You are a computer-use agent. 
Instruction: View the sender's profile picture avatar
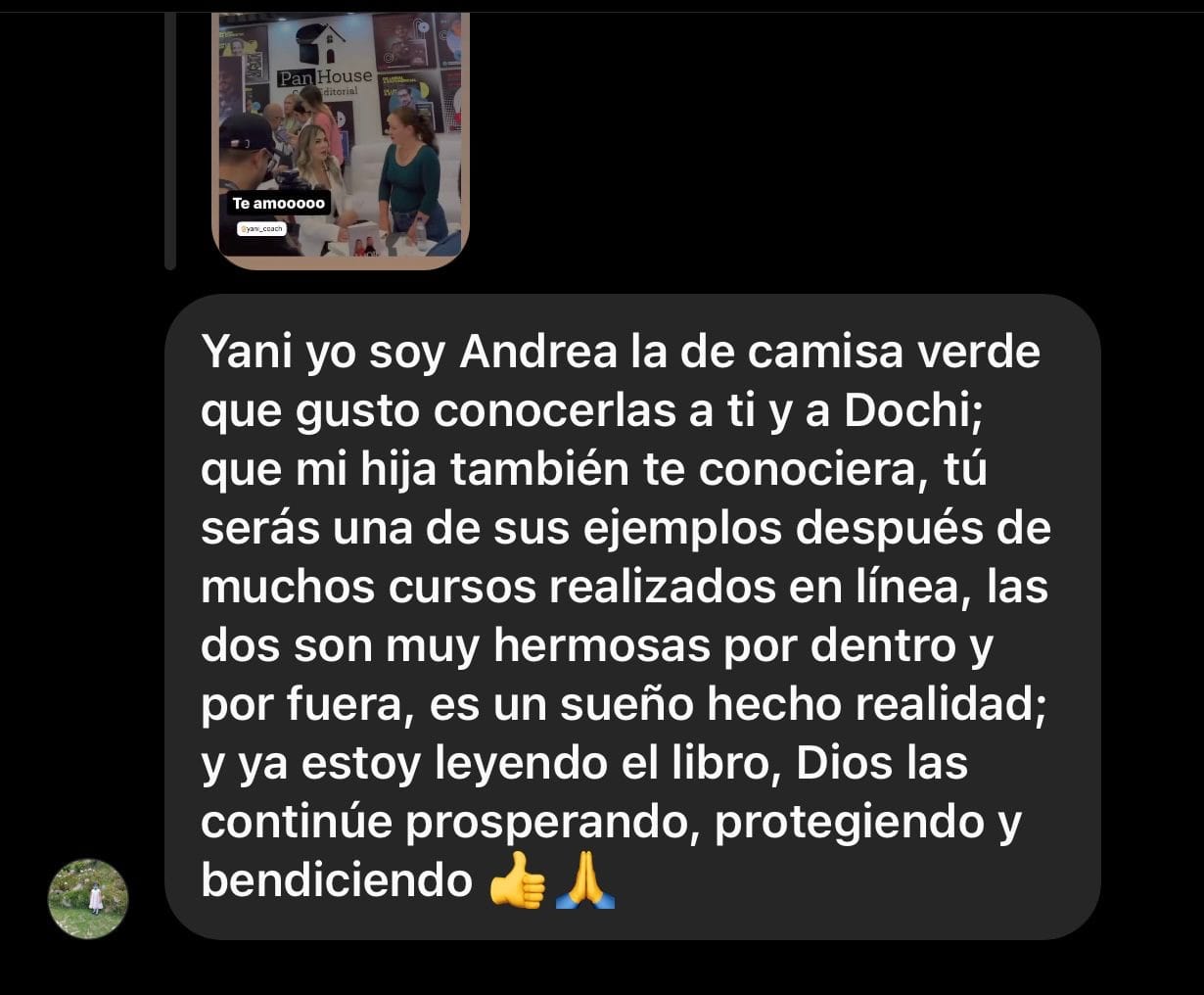tap(89, 899)
